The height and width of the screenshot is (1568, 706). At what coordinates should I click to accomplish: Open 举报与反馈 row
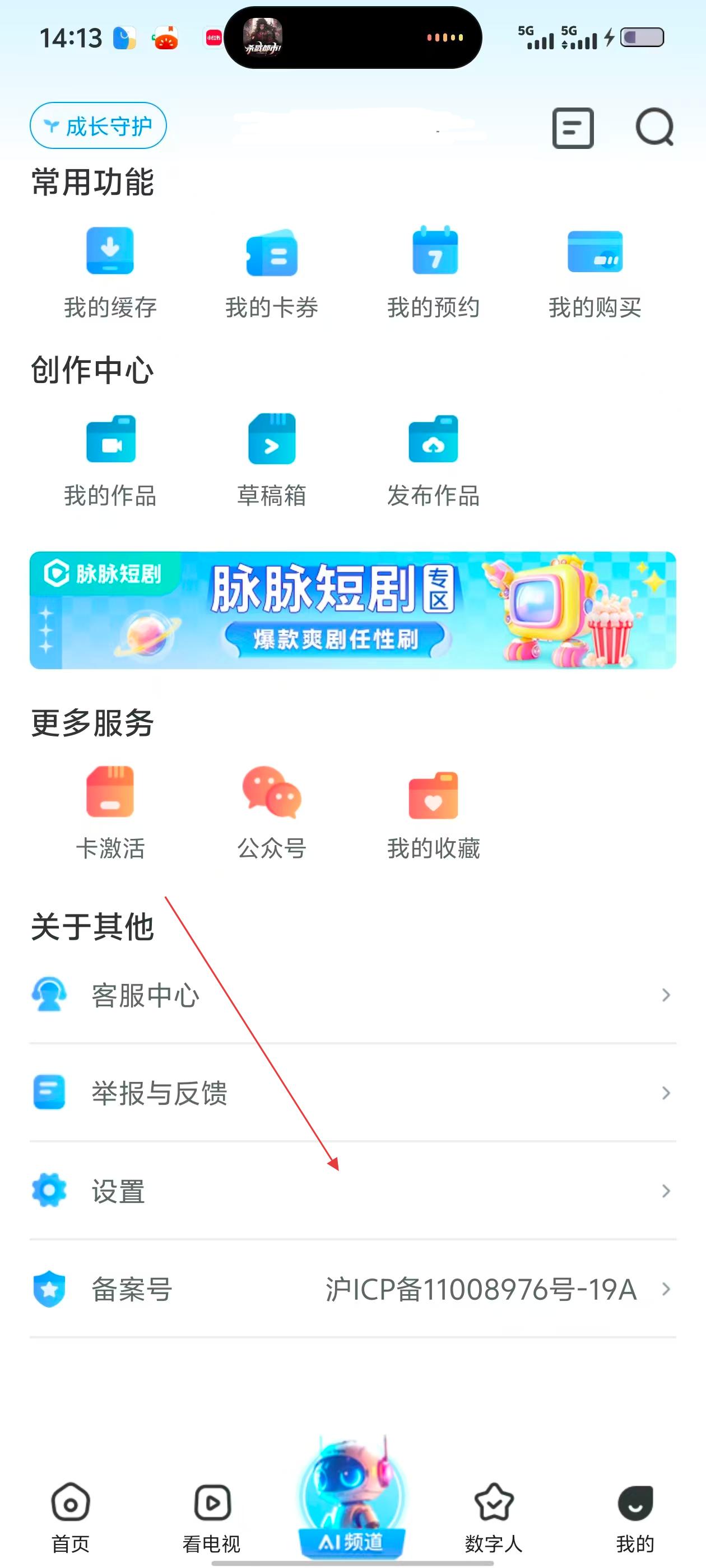click(x=352, y=1093)
